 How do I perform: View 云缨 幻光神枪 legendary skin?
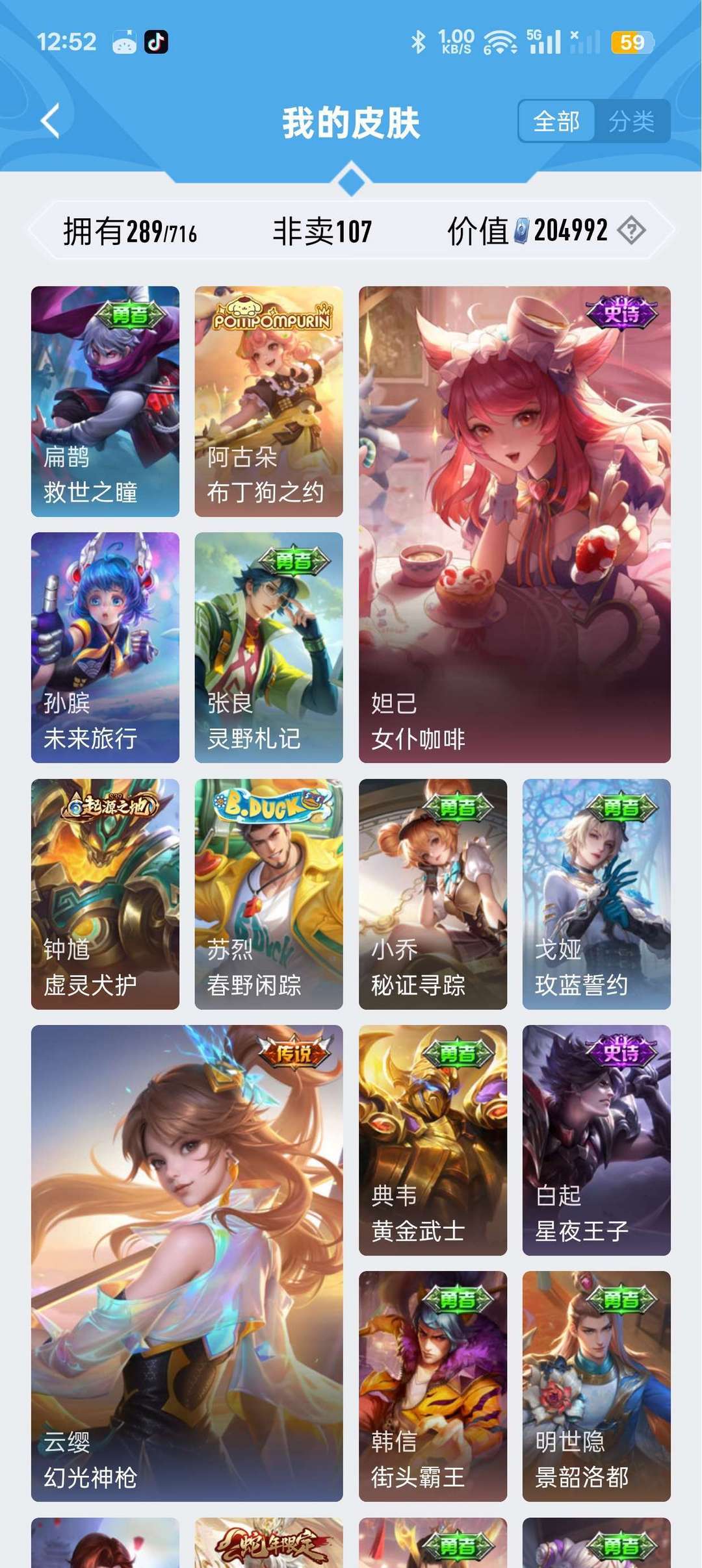pos(187,1263)
